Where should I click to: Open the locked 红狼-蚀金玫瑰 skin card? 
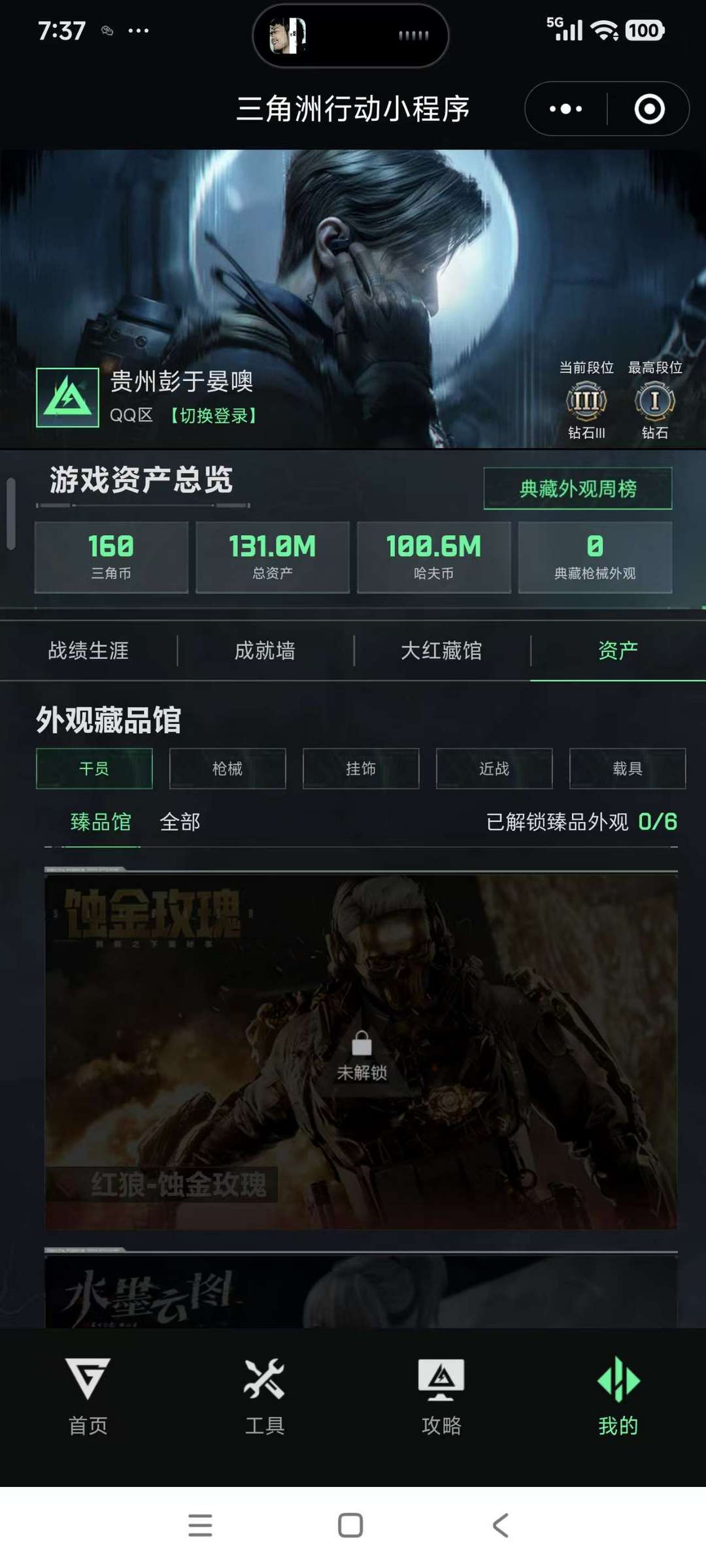(x=361, y=1052)
